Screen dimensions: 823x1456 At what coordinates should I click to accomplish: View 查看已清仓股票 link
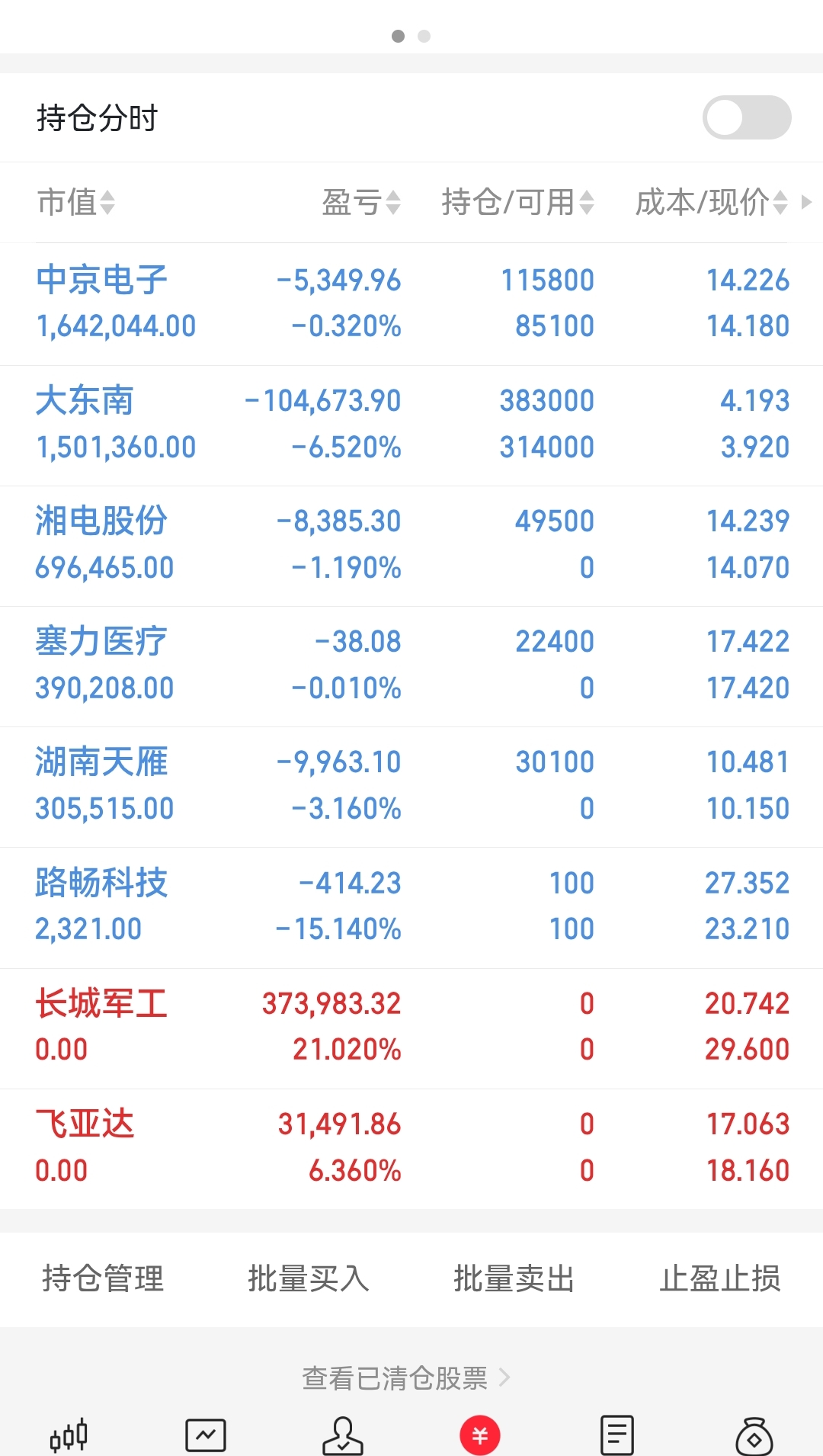pyautogui.click(x=405, y=1377)
